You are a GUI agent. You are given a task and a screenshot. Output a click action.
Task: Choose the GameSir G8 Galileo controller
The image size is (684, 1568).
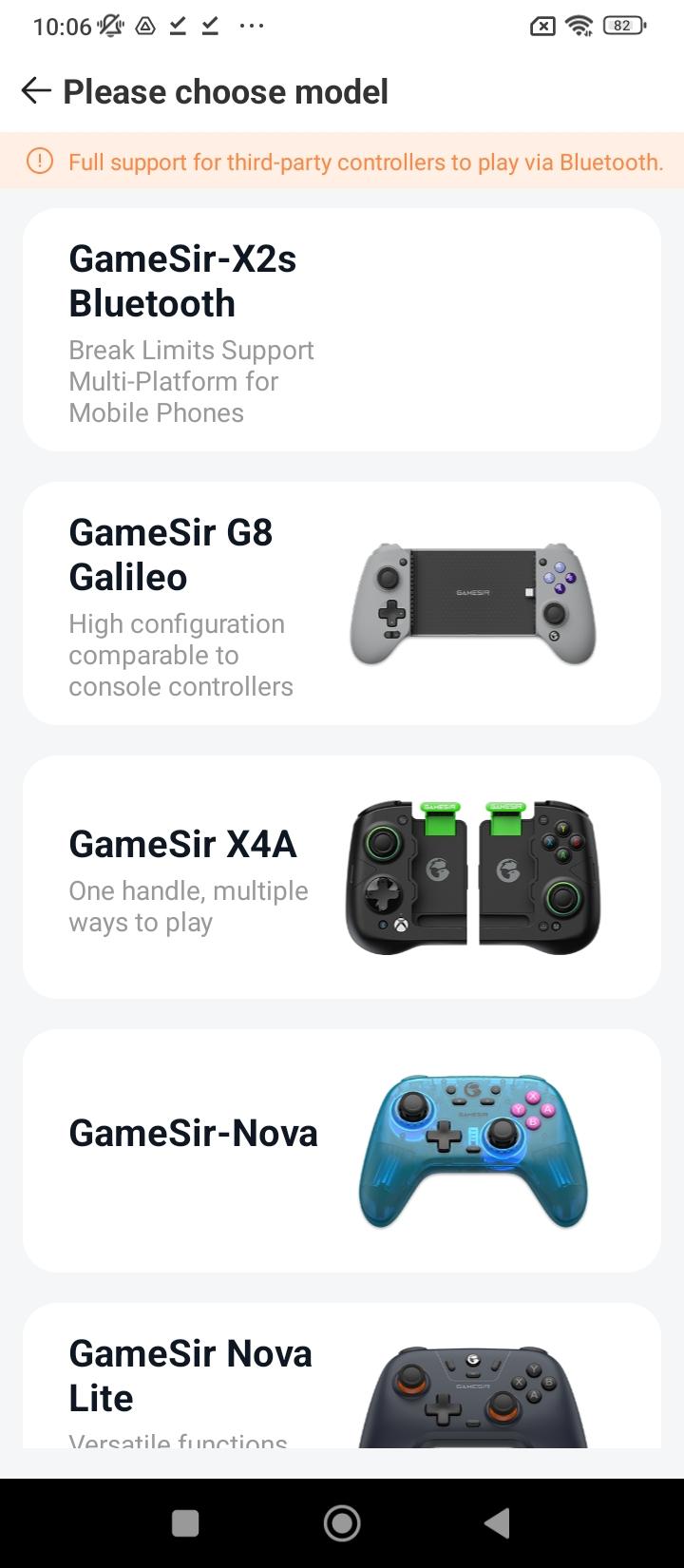tap(341, 603)
